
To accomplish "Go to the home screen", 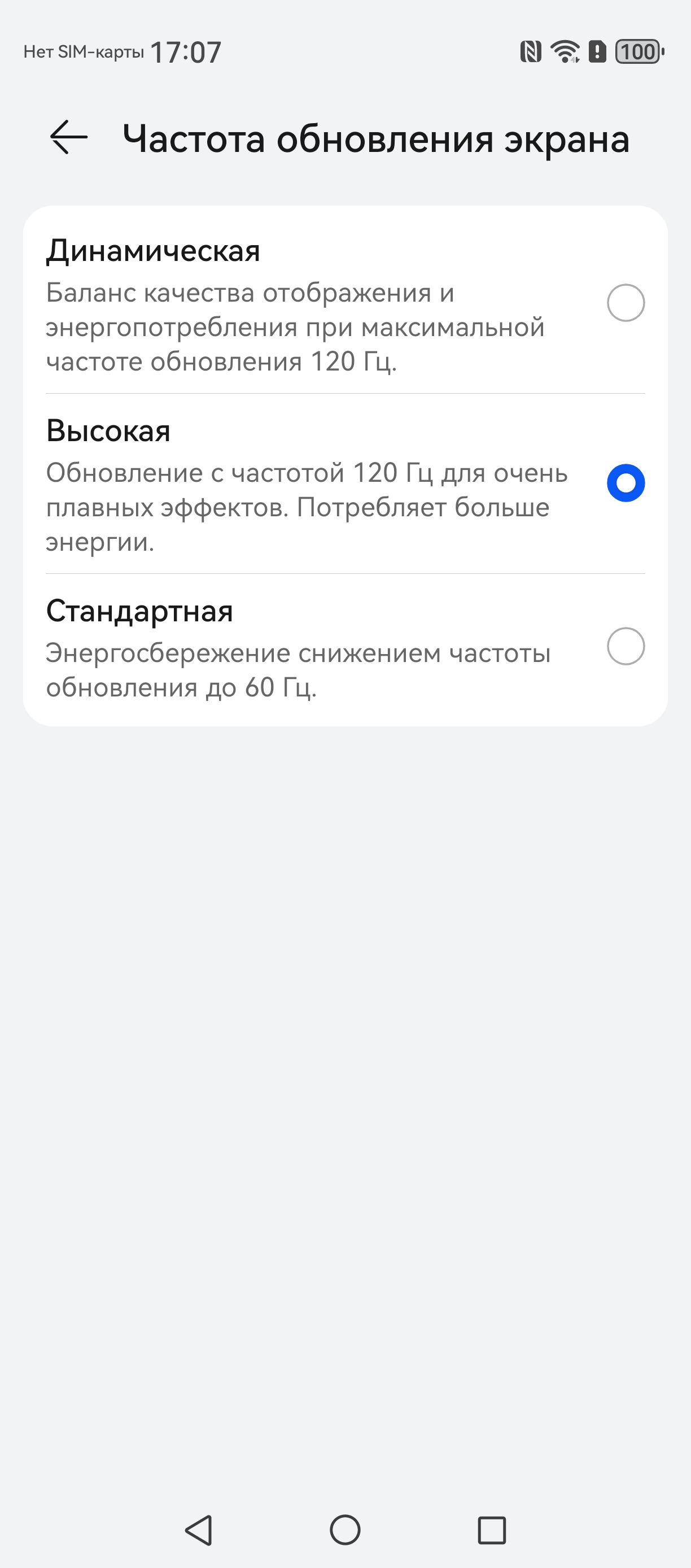I will 345,1530.
